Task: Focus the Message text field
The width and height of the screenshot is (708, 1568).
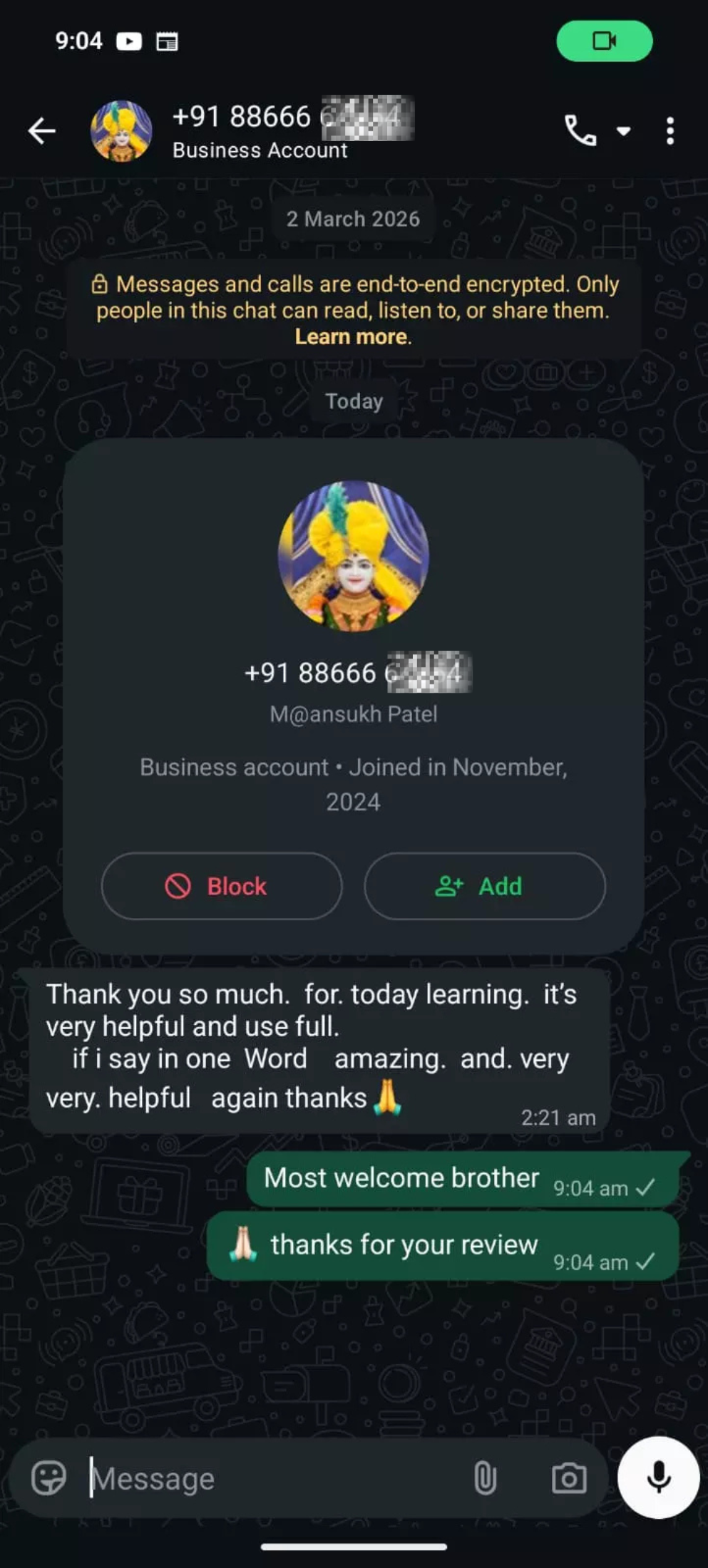Action: (x=271, y=1478)
